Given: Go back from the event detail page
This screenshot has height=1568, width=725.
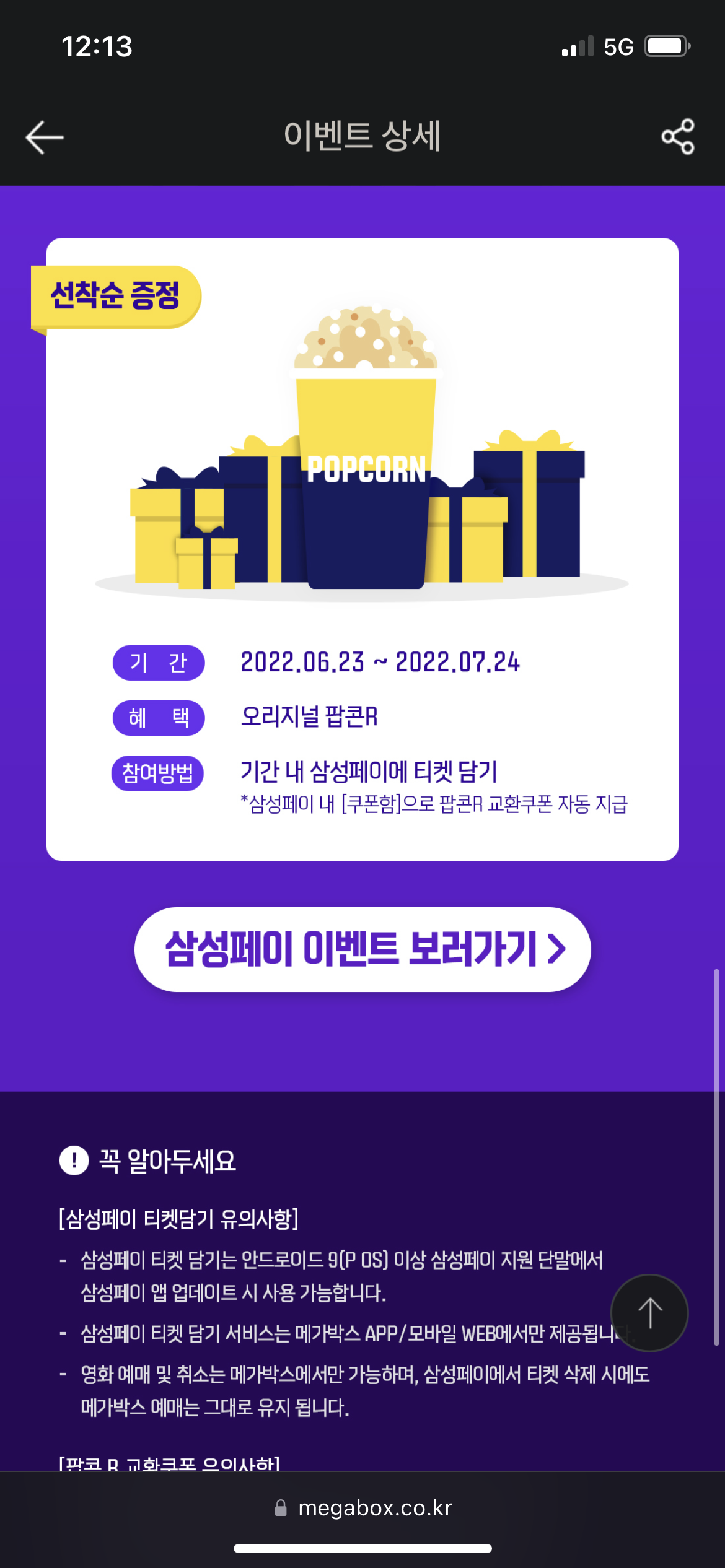Looking at the screenshot, I should [x=45, y=137].
